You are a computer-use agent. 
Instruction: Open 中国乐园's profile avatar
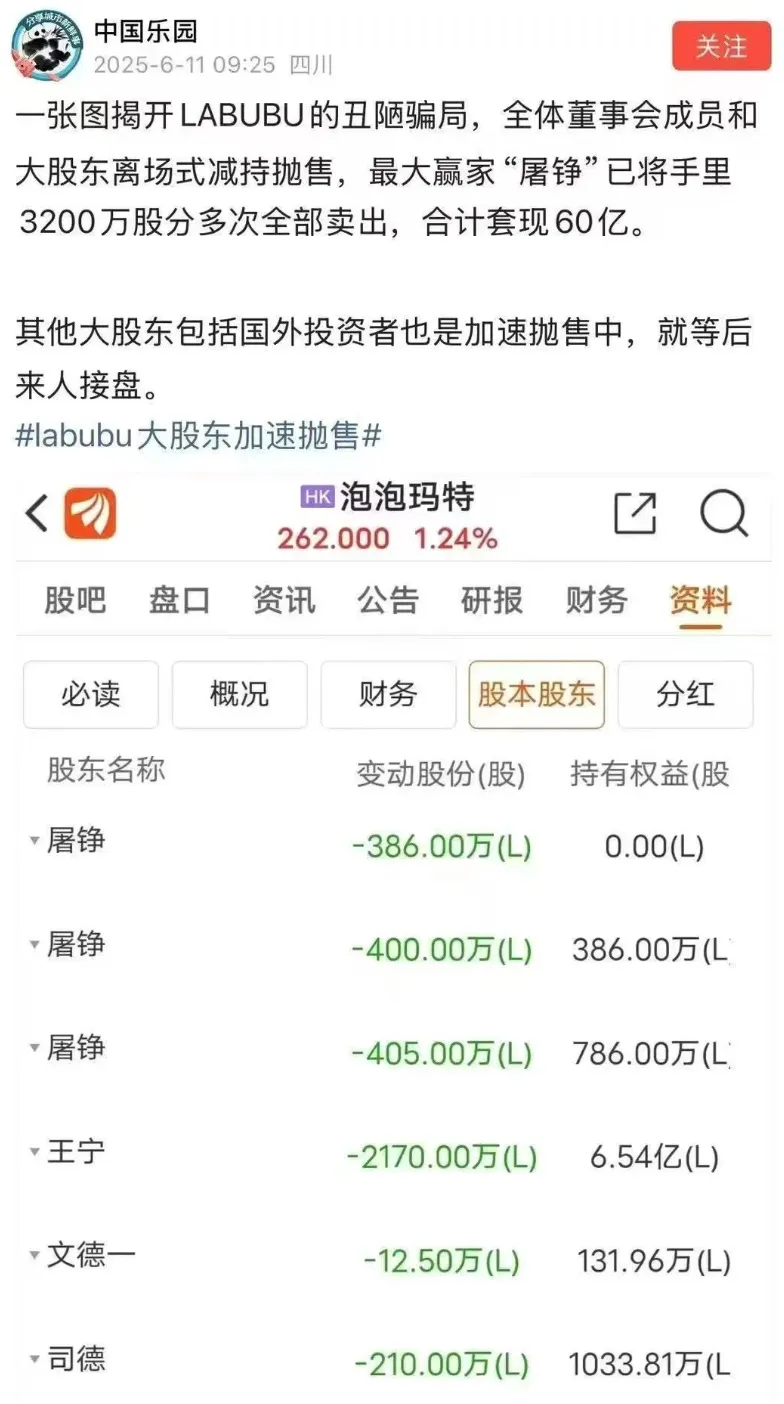(47, 47)
